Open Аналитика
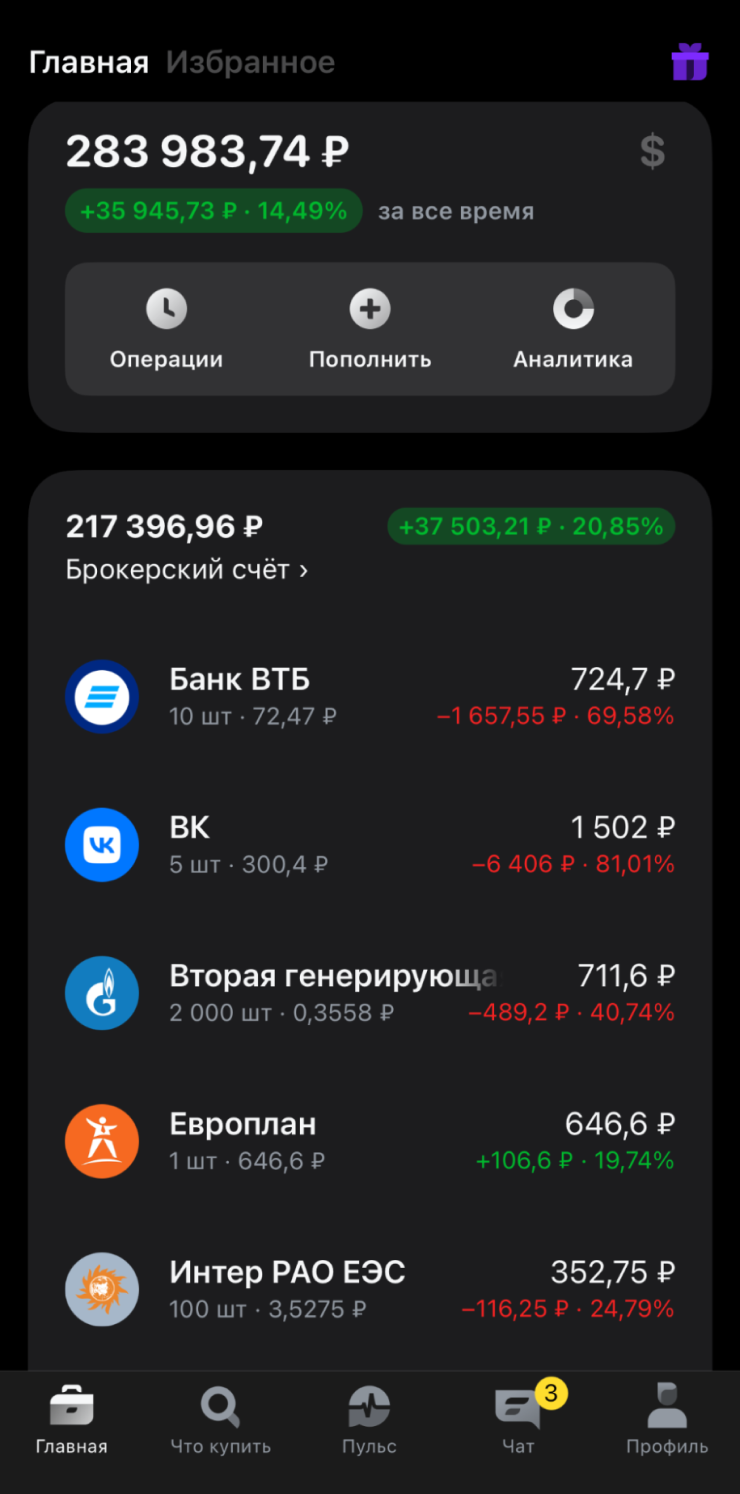This screenshot has width=740, height=1494. (573, 329)
